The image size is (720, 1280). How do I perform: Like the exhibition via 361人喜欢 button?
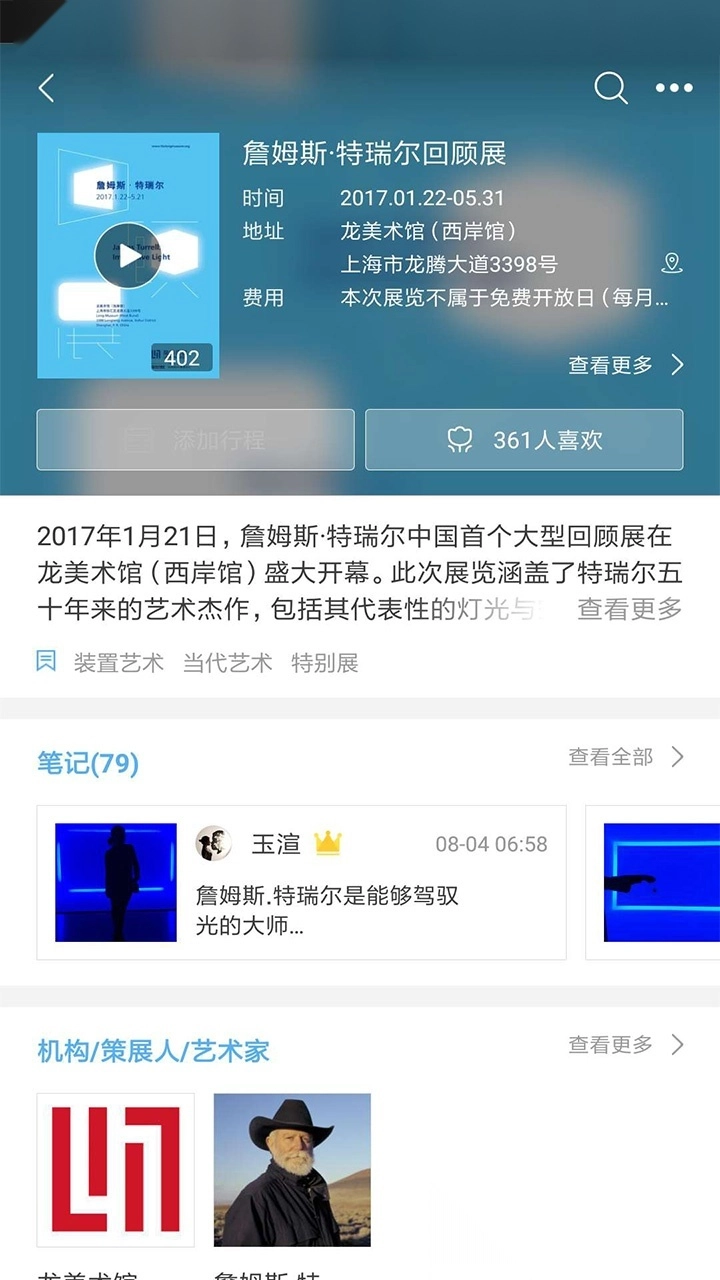tap(524, 440)
